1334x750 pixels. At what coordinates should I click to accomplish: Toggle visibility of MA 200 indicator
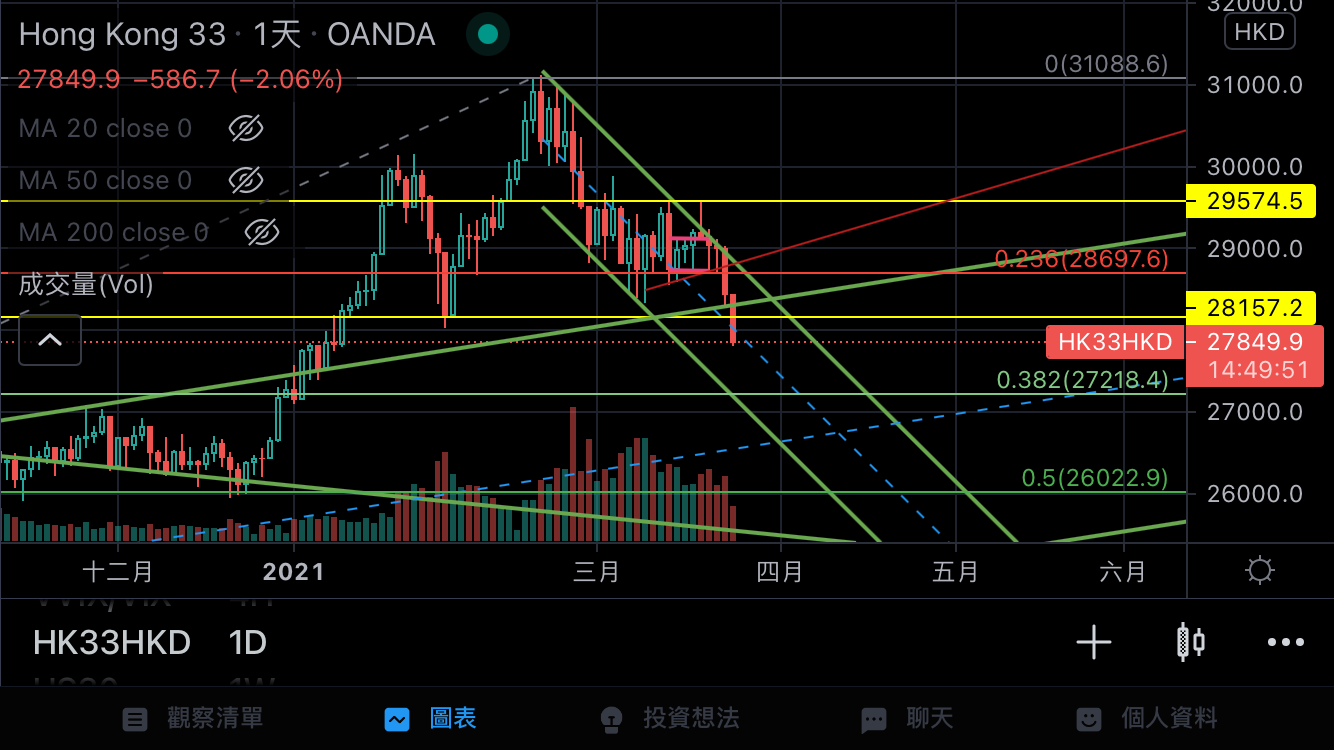coord(261,232)
